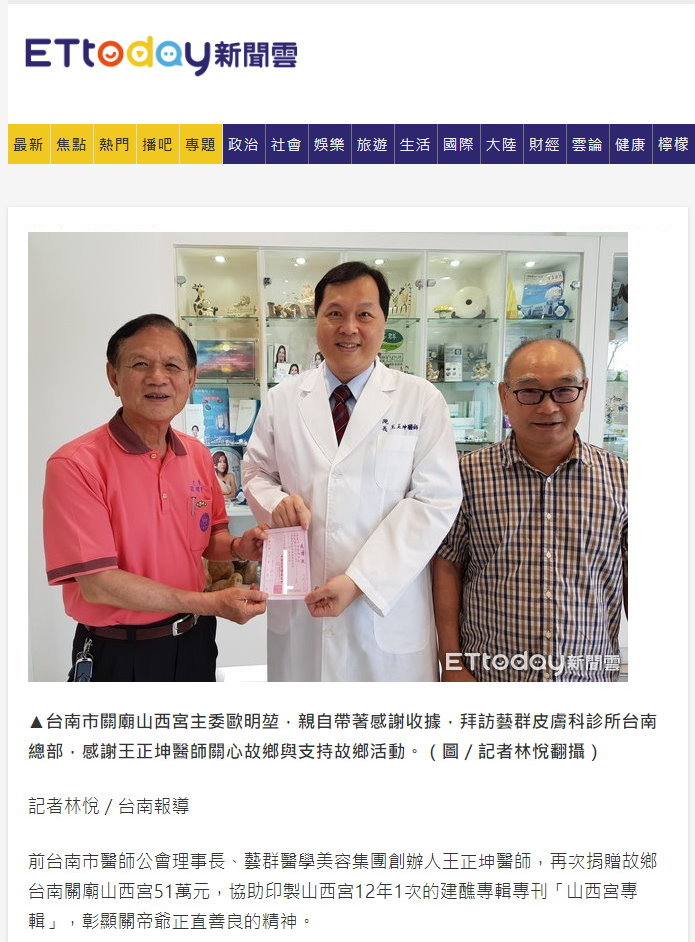Select the 娛樂 category

coord(330,144)
